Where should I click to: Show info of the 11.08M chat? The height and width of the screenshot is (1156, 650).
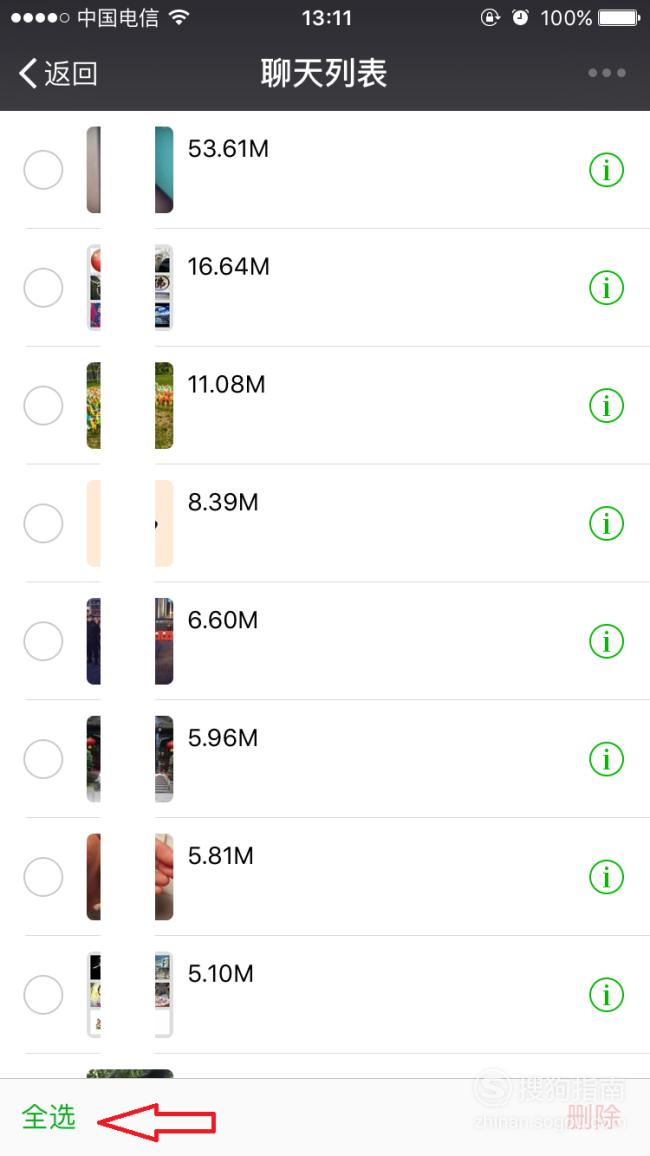tap(607, 405)
